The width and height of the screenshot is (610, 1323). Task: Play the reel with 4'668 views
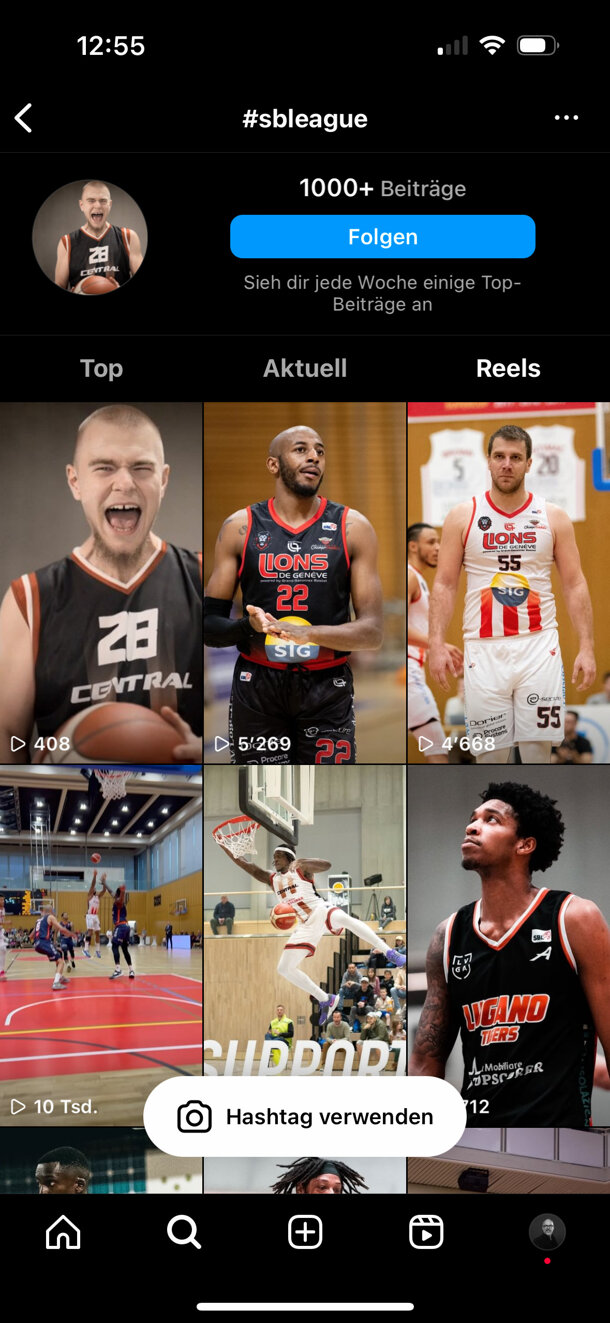coord(508,582)
